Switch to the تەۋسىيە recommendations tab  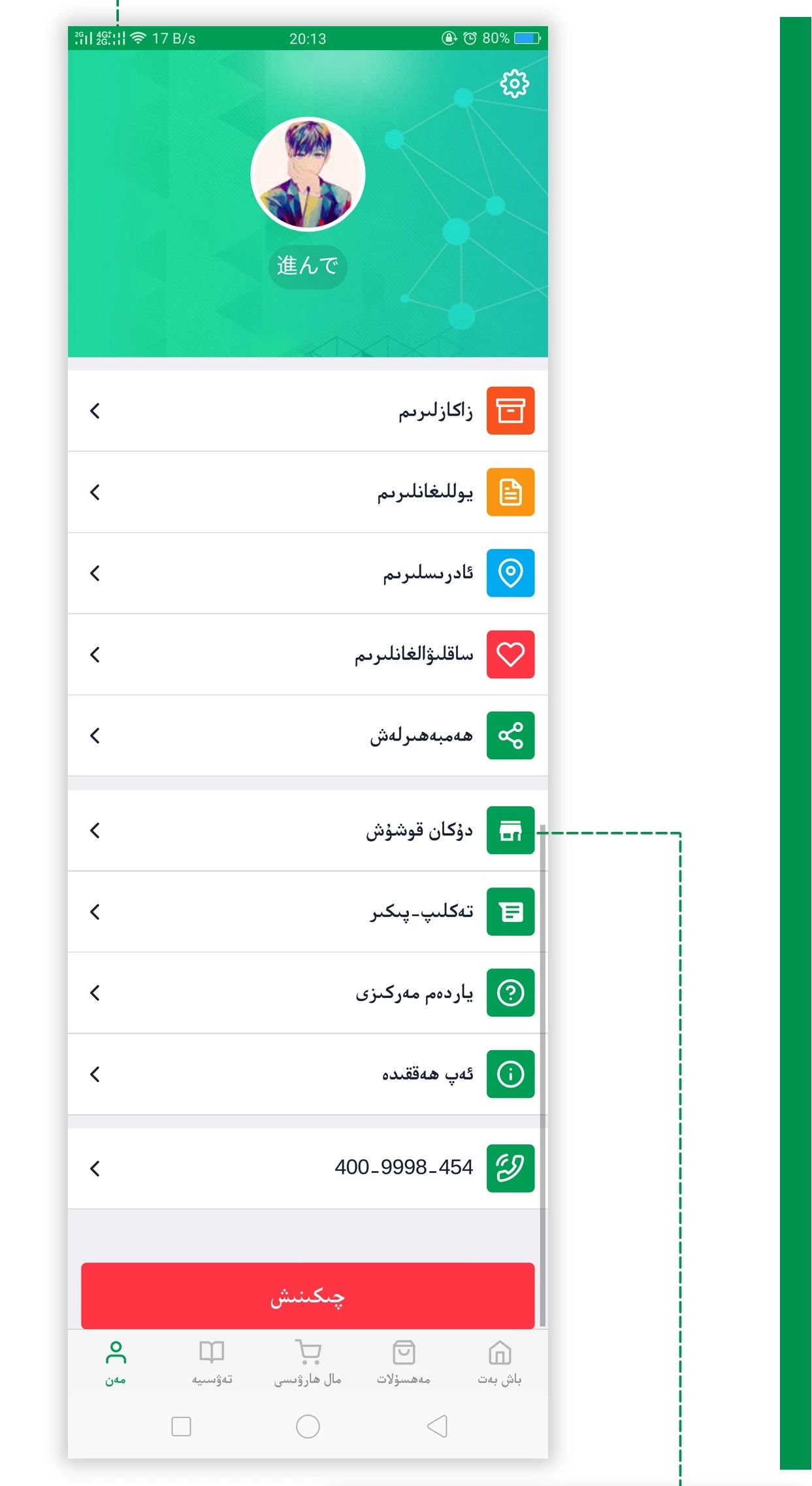pos(212,1362)
